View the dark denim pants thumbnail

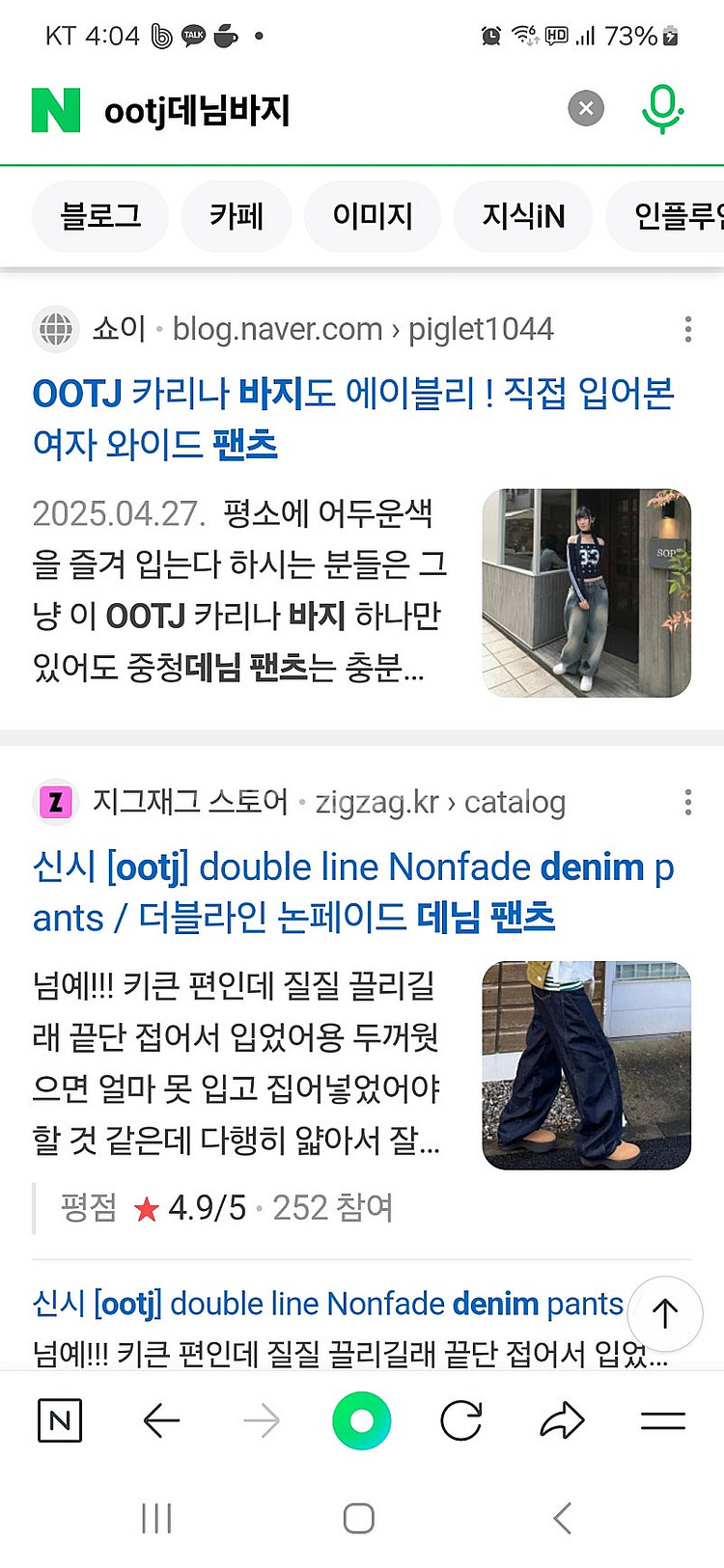pos(586,1065)
